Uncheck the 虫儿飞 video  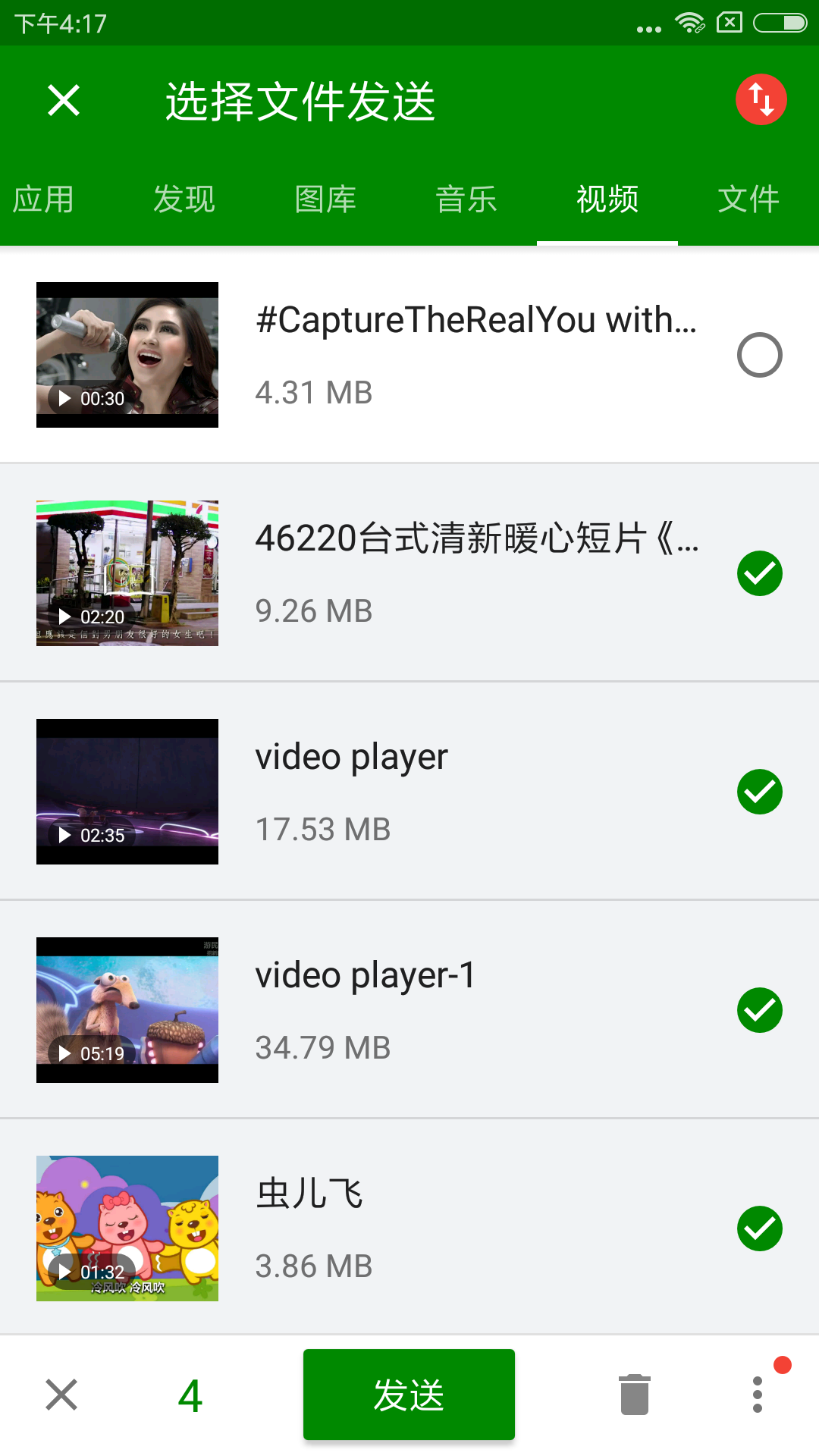point(759,1228)
